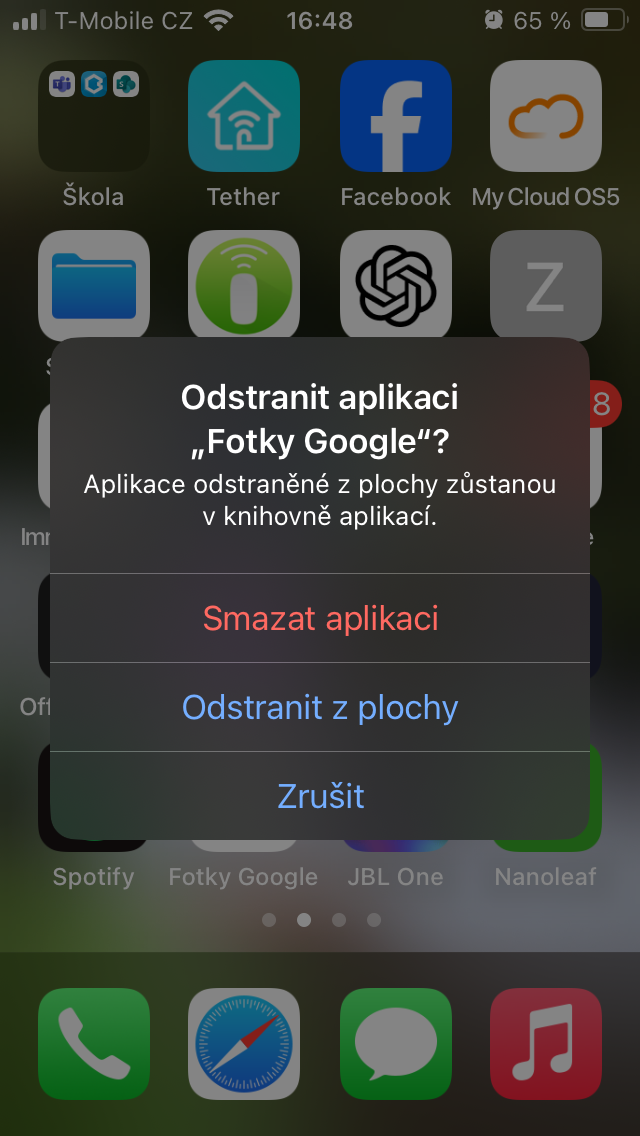Cancel the dialog with Zrušit

(320, 796)
